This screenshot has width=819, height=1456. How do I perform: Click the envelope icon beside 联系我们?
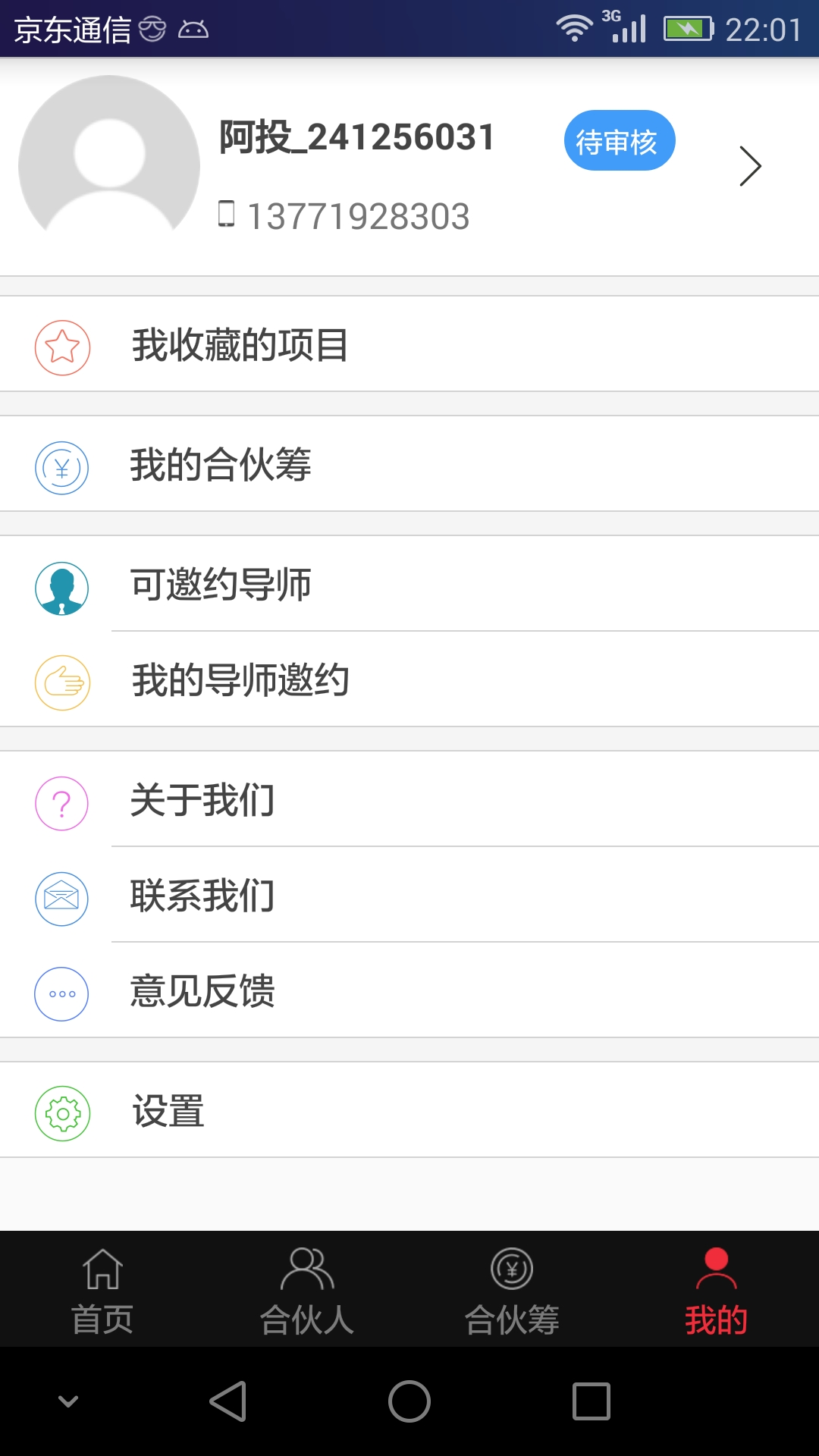coord(62,899)
